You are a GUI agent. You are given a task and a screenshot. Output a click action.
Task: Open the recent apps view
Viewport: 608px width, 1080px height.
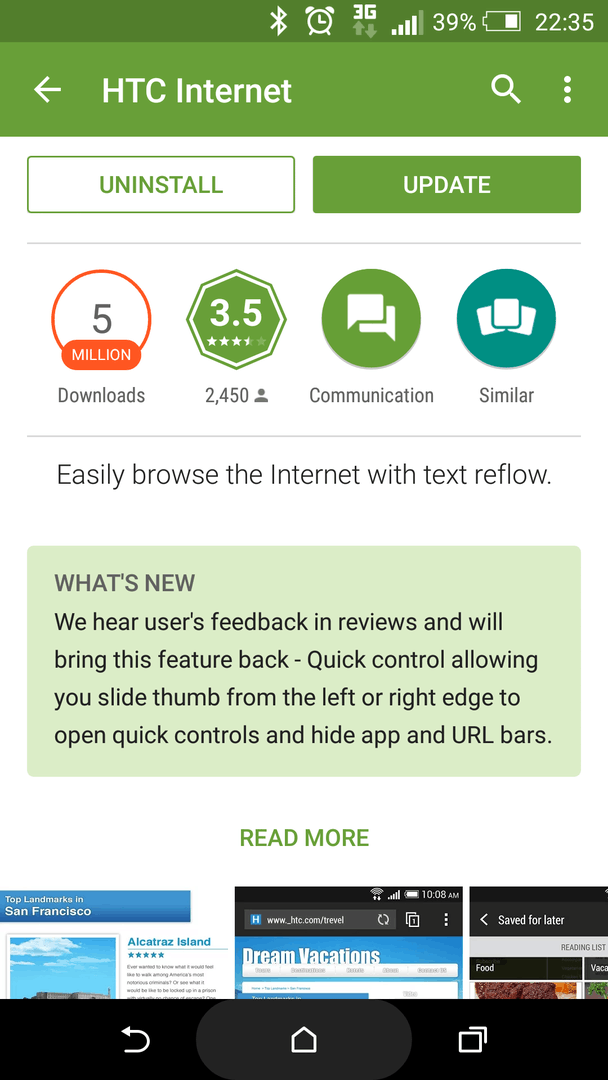[472, 1040]
